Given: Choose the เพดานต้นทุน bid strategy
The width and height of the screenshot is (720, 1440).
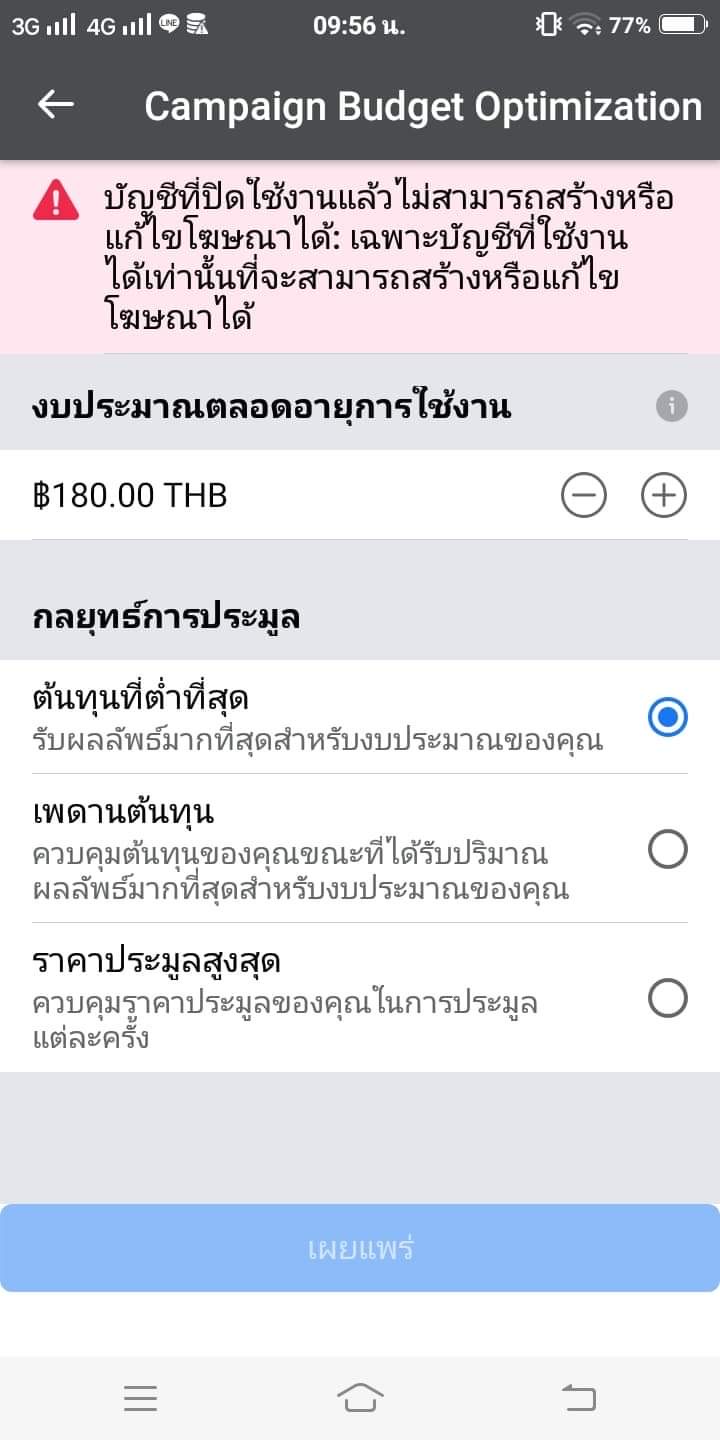Looking at the screenshot, I should point(667,849).
